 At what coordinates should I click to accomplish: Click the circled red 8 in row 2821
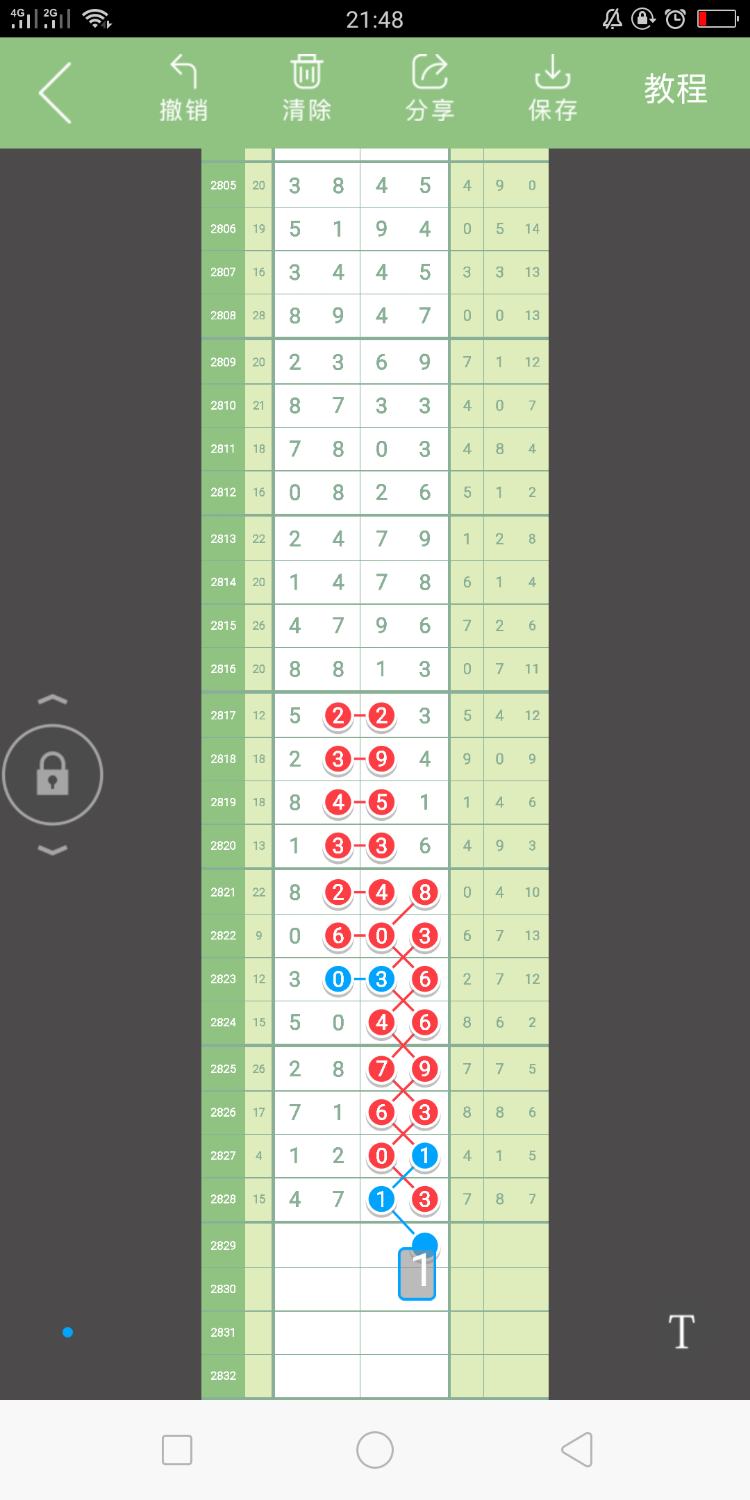(x=424, y=892)
